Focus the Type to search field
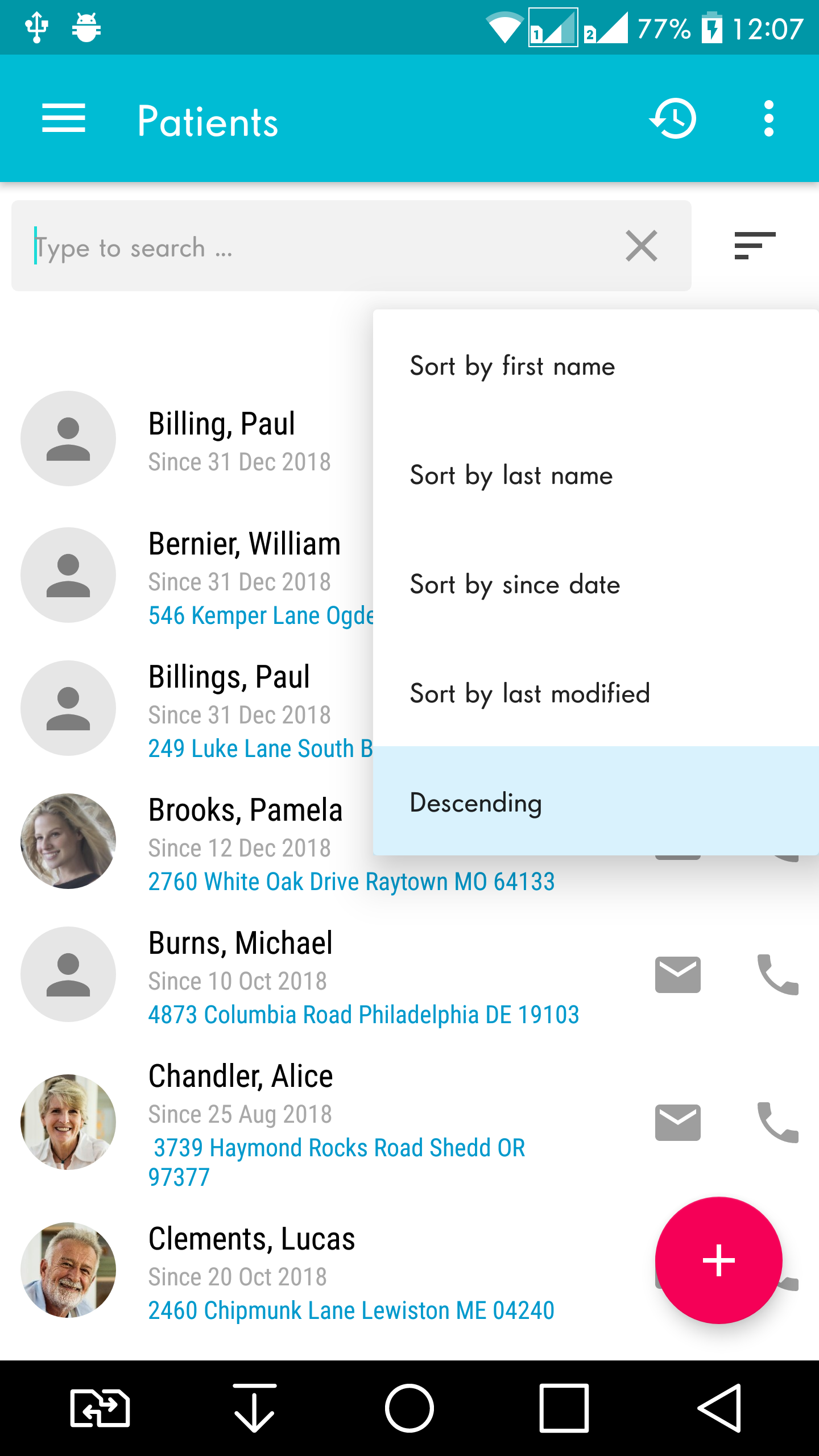The width and height of the screenshot is (819, 1456). pyautogui.click(x=318, y=246)
